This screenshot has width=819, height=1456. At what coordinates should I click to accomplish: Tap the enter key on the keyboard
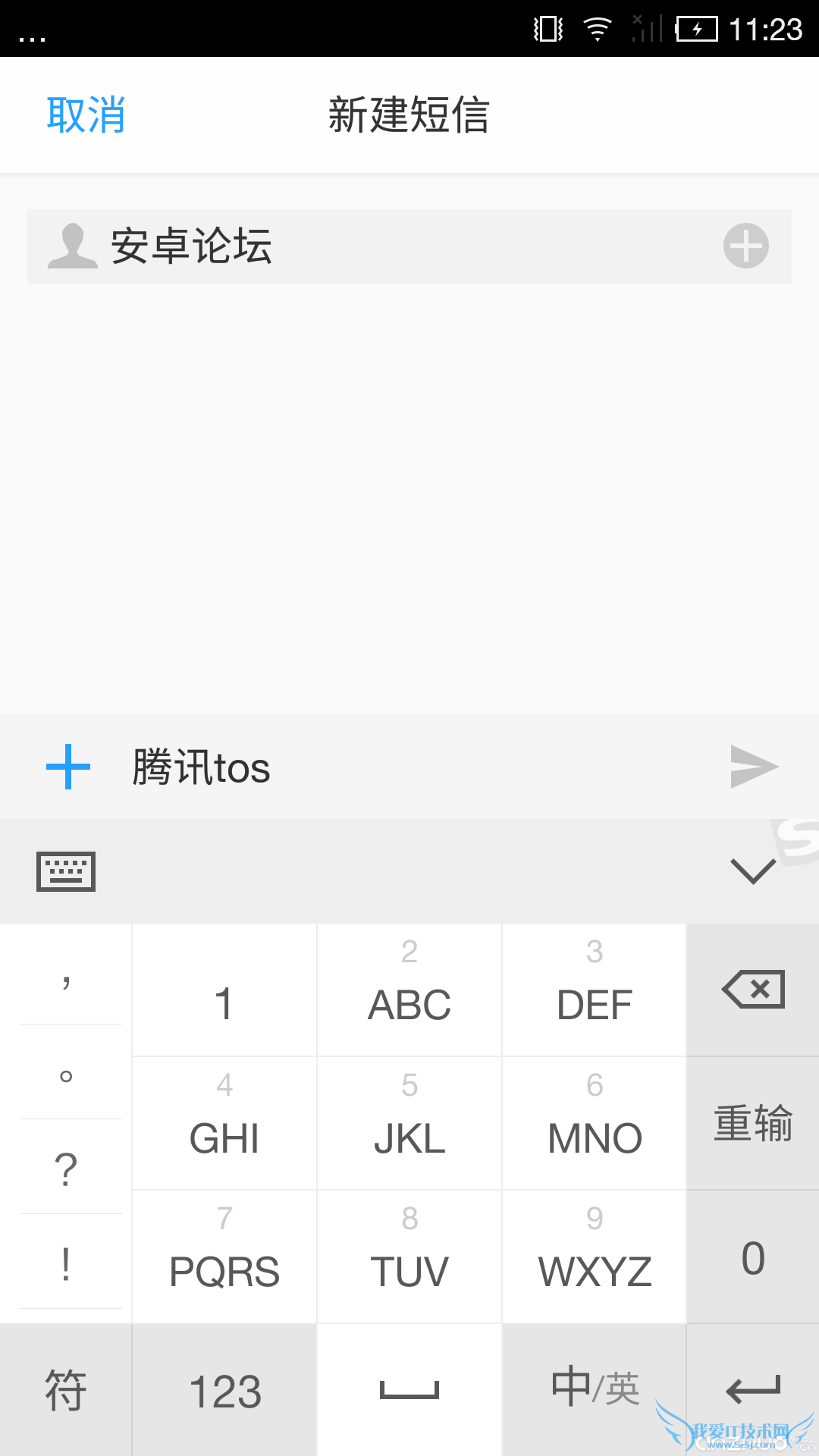(752, 1390)
